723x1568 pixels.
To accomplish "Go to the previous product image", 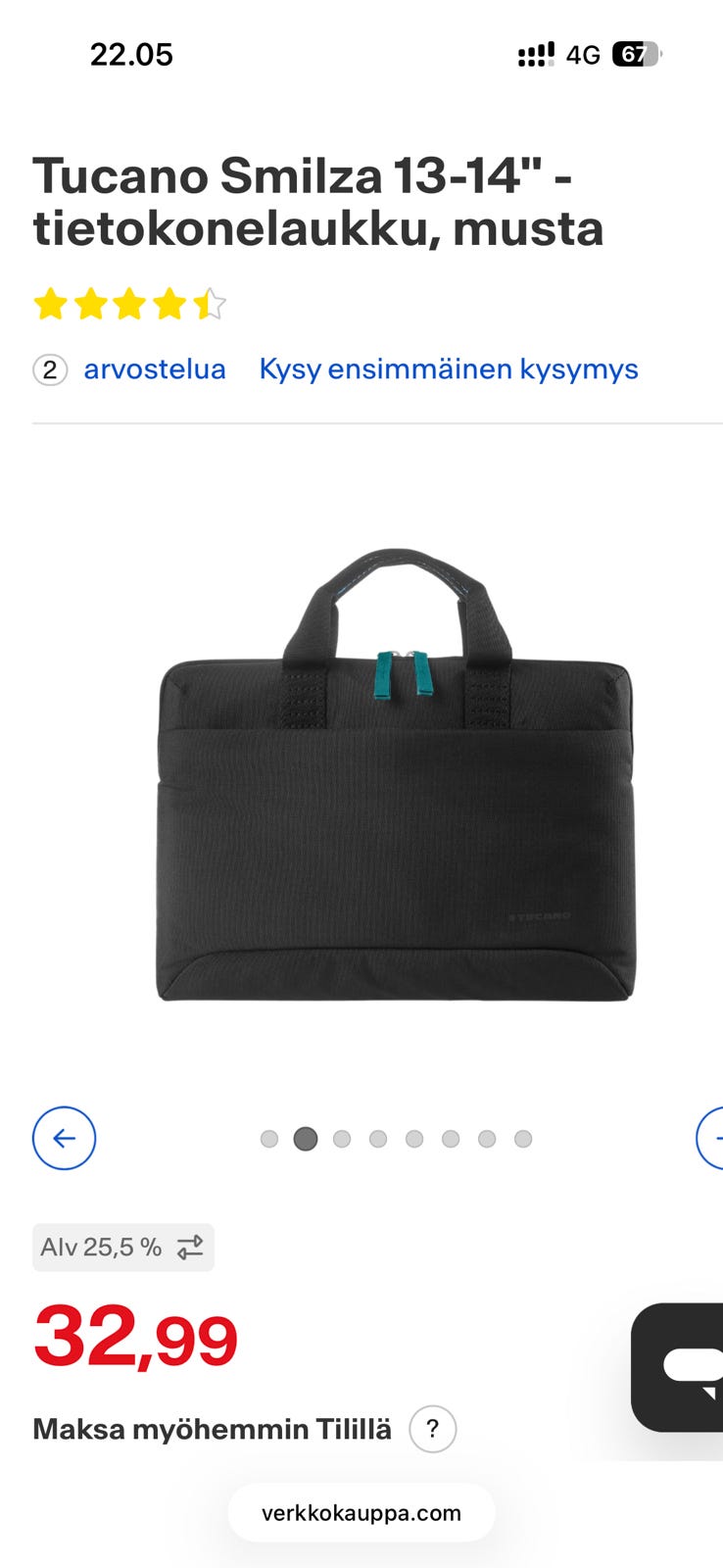I will (x=64, y=1138).
